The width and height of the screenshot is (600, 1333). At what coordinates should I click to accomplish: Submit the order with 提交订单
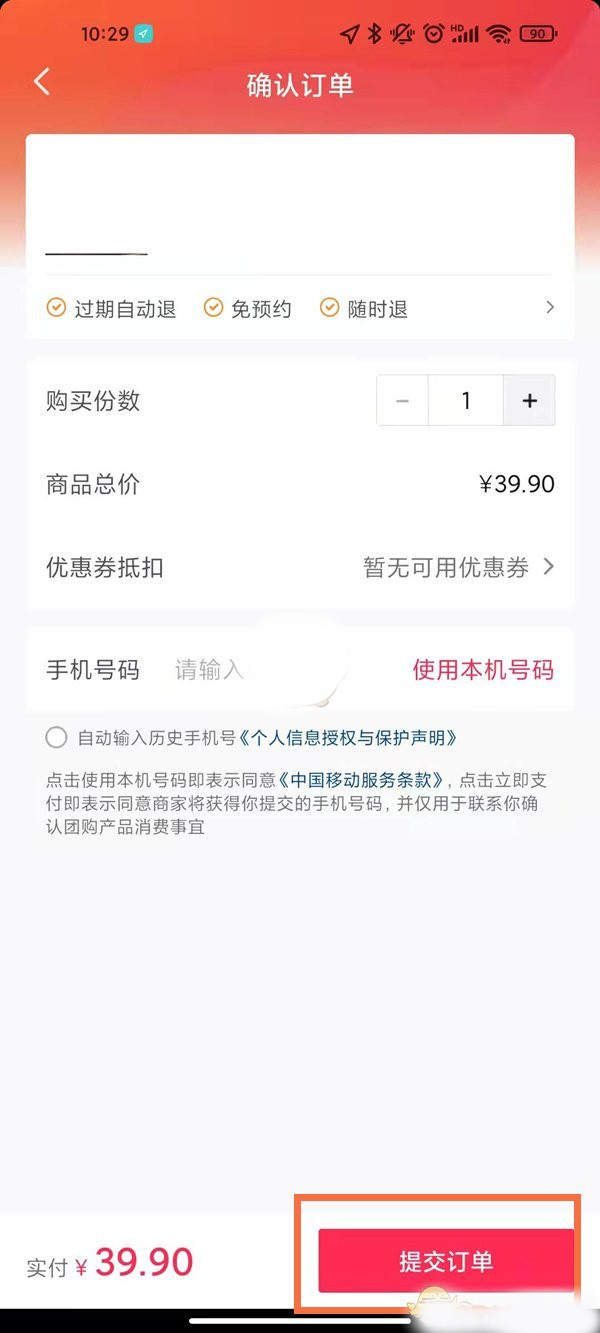coord(446,1261)
